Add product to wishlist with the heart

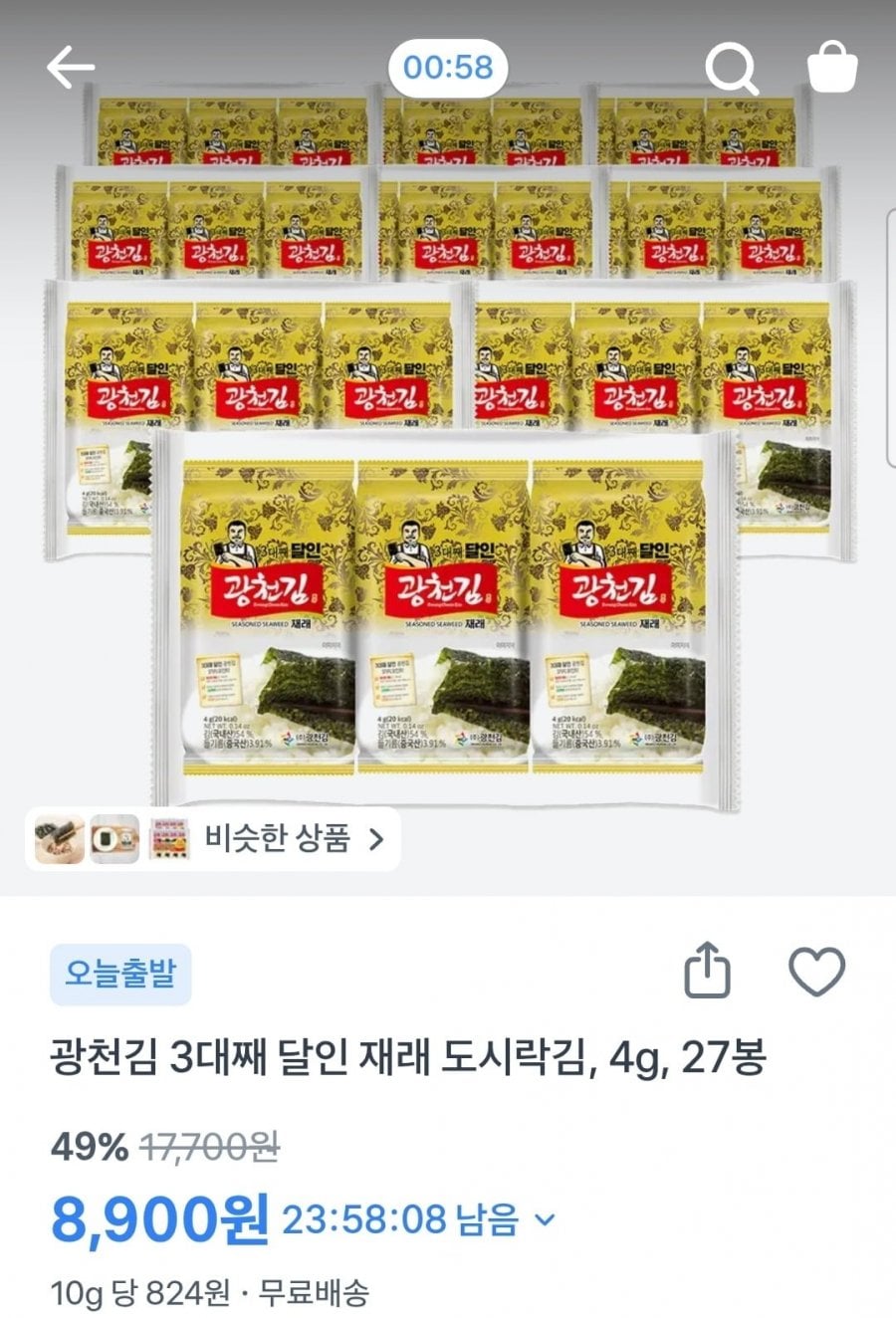click(816, 971)
